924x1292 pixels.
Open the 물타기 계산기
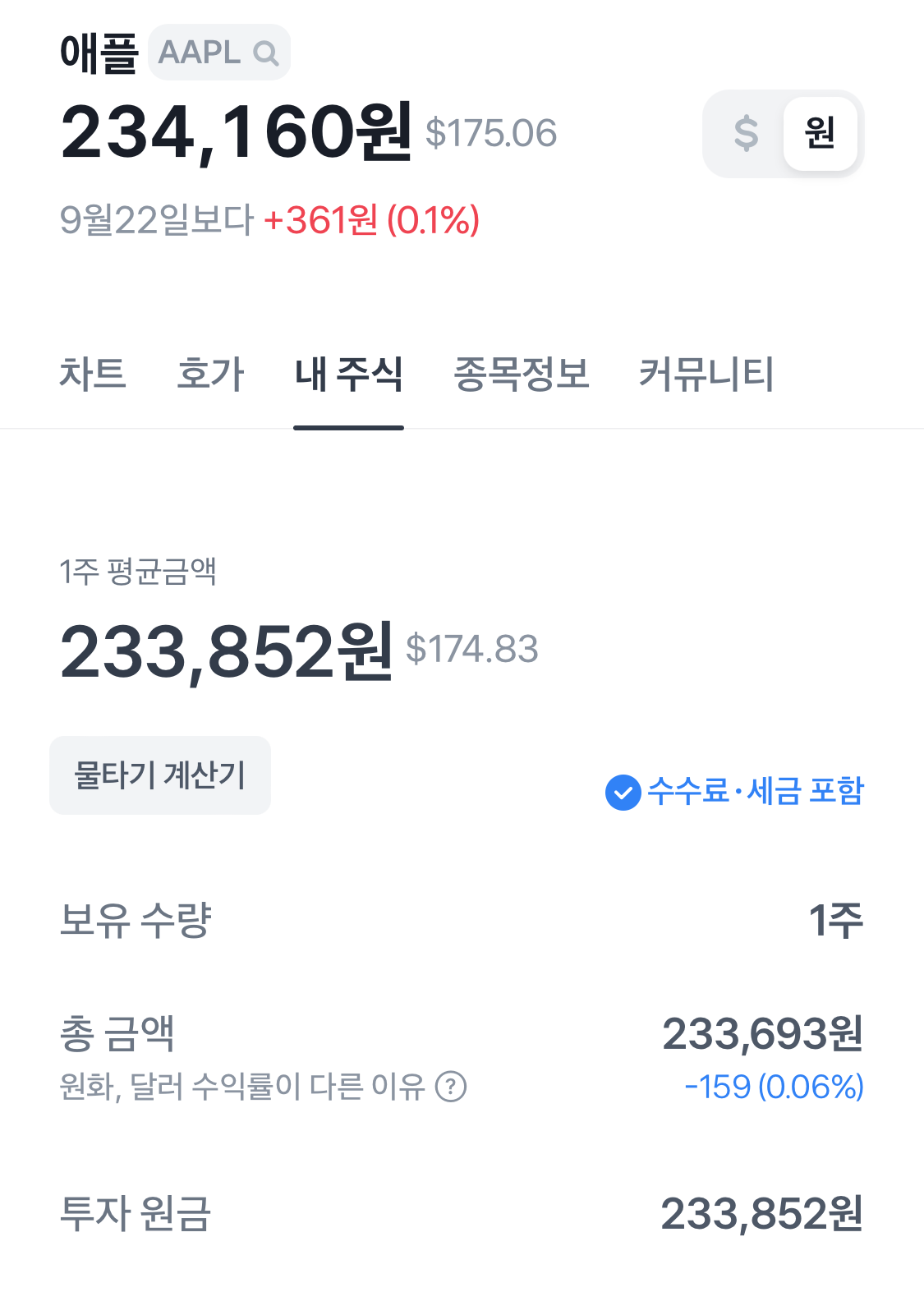[x=159, y=775]
